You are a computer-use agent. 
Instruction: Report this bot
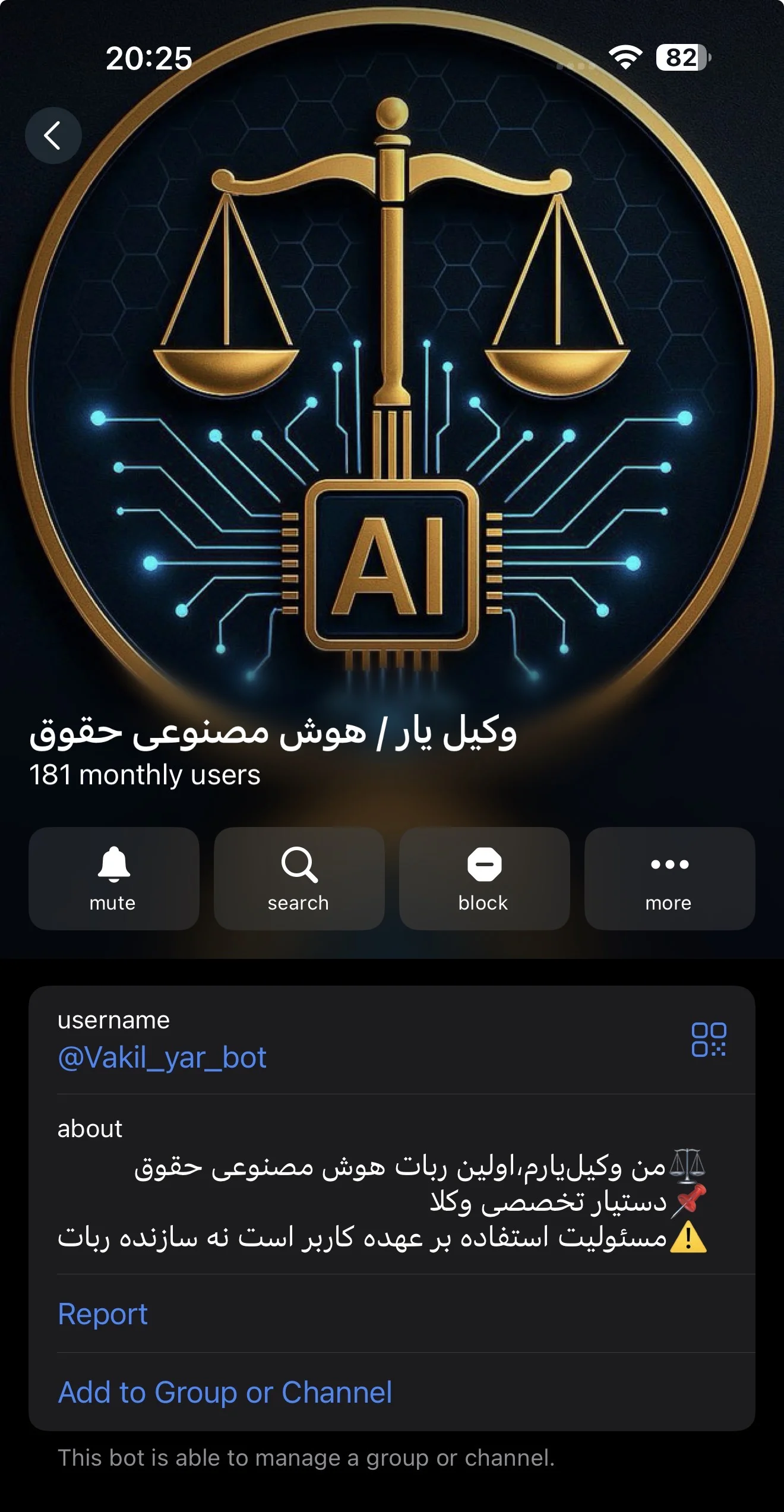[x=103, y=1314]
